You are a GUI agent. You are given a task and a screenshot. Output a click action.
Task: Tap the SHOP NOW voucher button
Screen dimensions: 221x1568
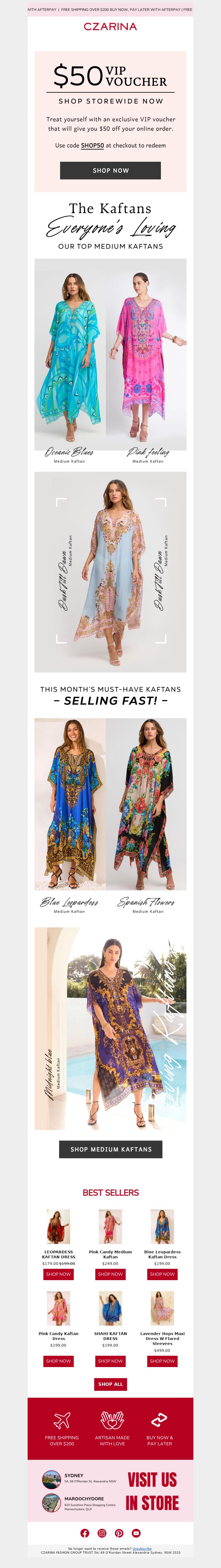click(110, 171)
